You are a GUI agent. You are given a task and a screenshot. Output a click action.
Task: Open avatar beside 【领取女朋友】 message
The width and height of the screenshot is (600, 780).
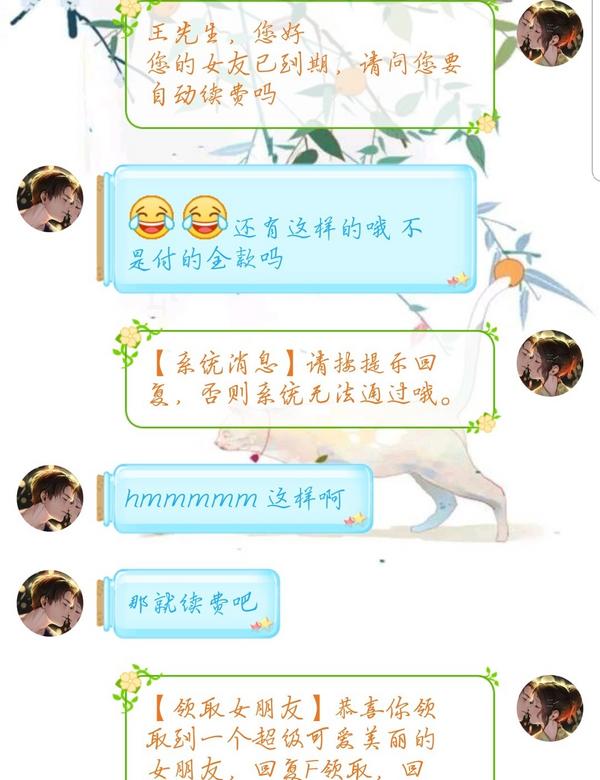[x=549, y=707]
